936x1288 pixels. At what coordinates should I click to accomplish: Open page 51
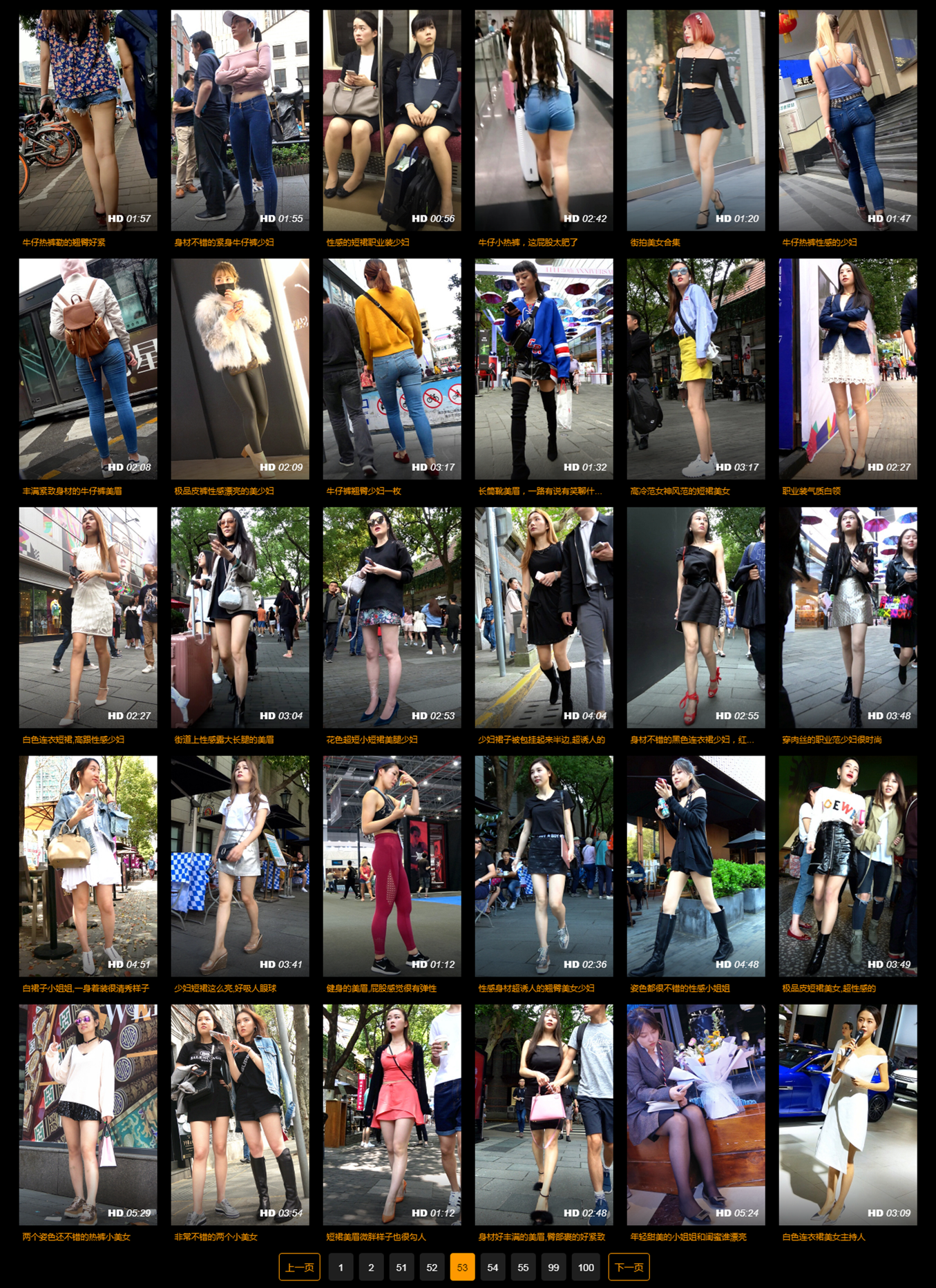click(401, 1267)
